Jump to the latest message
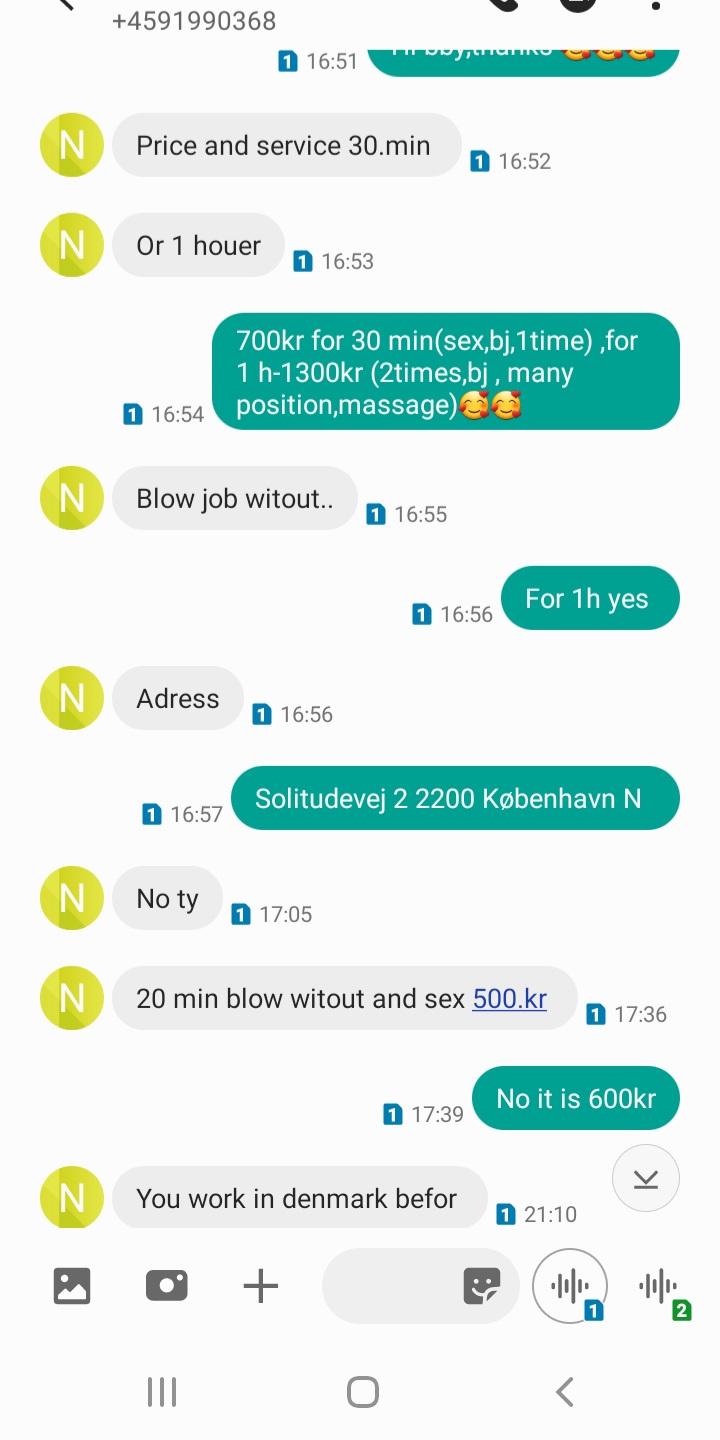The image size is (720, 1440). pyautogui.click(x=646, y=1178)
